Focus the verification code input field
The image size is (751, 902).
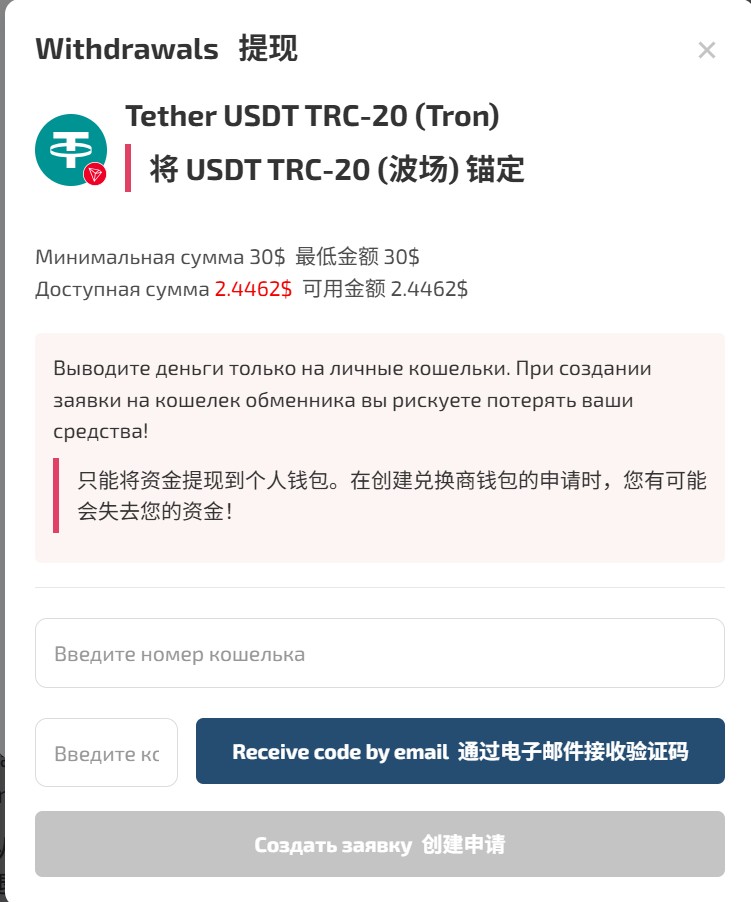(x=106, y=752)
